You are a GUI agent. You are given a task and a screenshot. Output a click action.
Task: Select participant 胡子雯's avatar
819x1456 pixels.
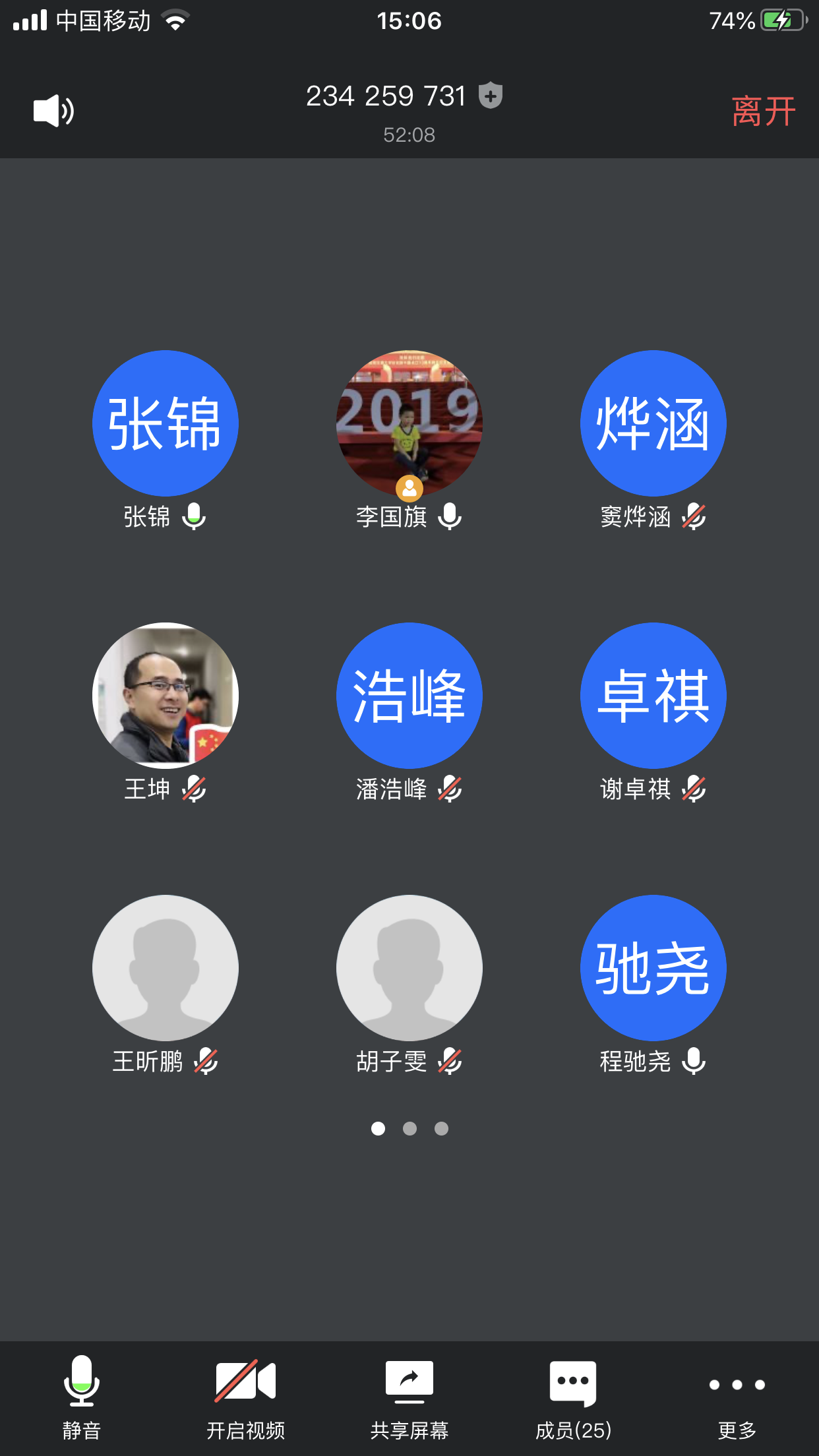tap(409, 968)
